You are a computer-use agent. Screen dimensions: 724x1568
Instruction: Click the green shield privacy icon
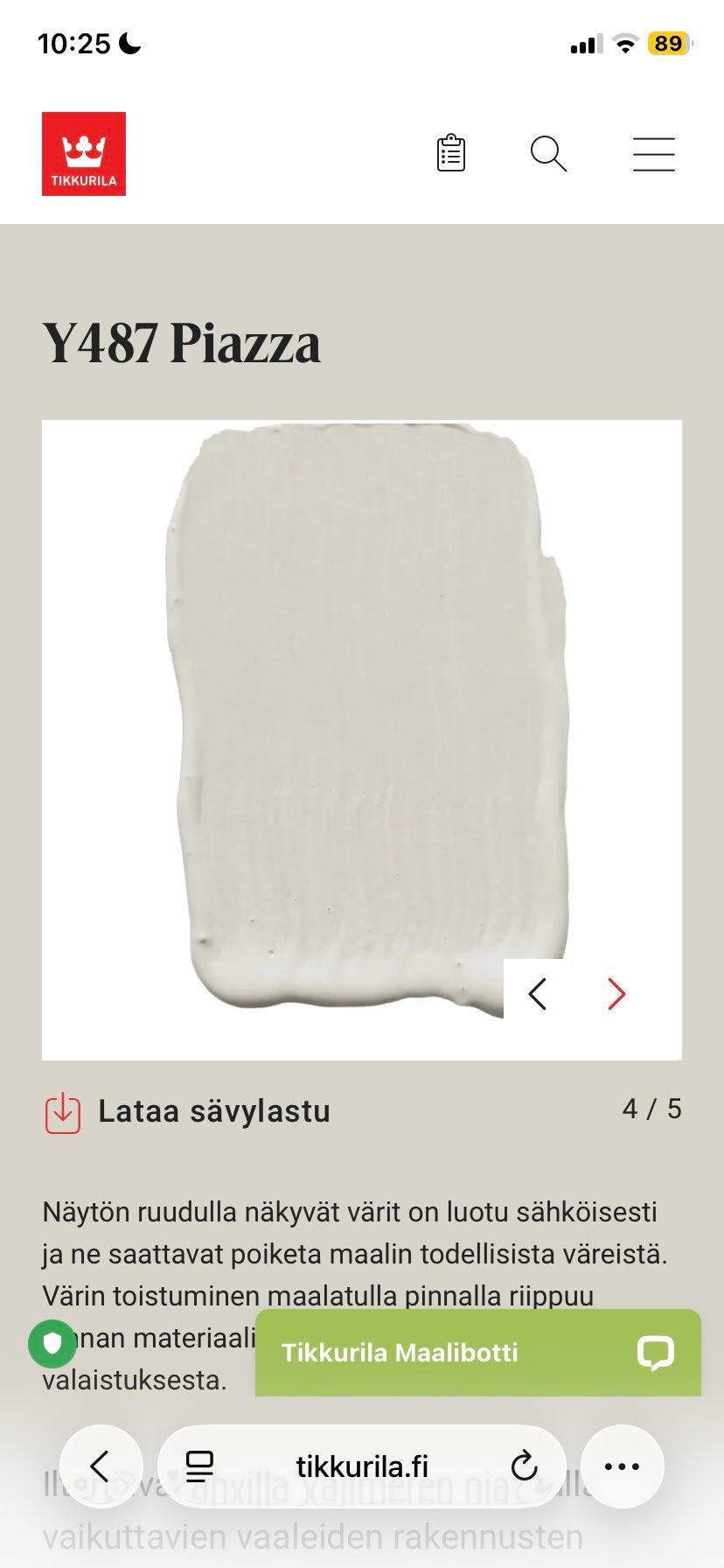click(52, 1343)
